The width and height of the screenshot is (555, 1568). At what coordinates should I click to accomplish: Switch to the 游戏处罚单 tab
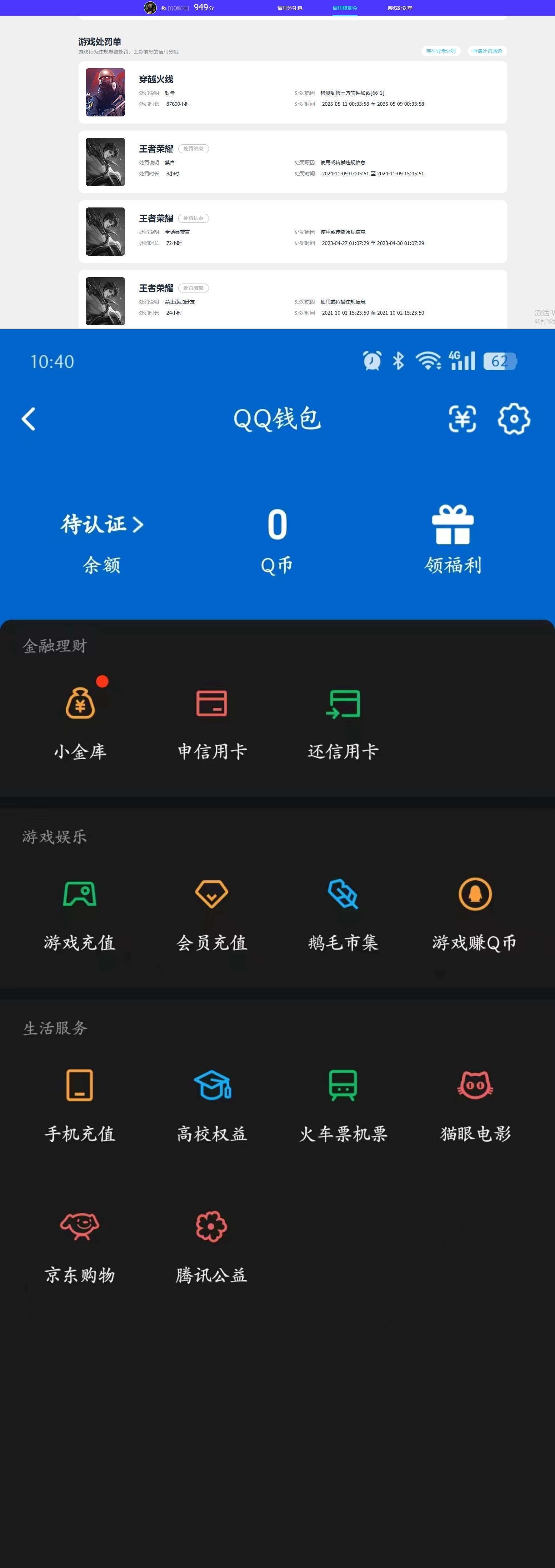pos(400,8)
